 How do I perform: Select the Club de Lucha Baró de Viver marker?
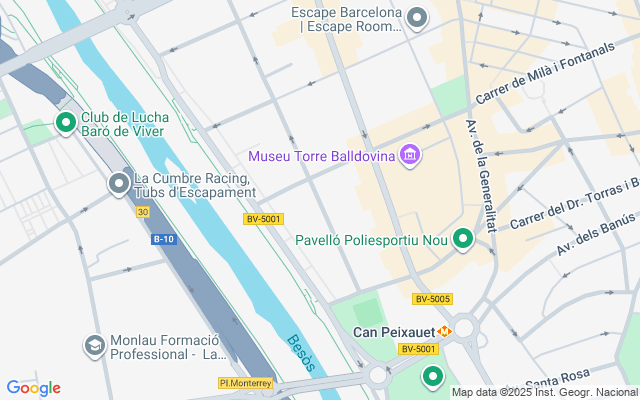point(66,123)
